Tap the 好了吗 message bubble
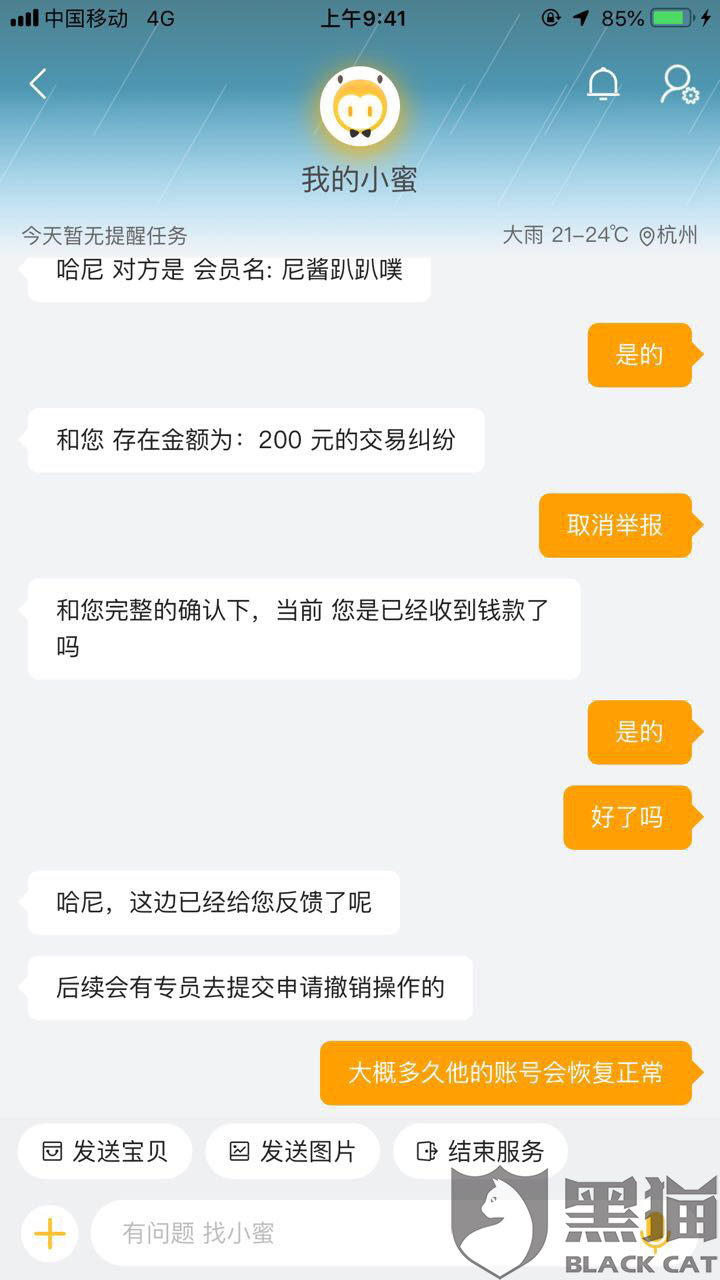720x1280 pixels. (628, 817)
